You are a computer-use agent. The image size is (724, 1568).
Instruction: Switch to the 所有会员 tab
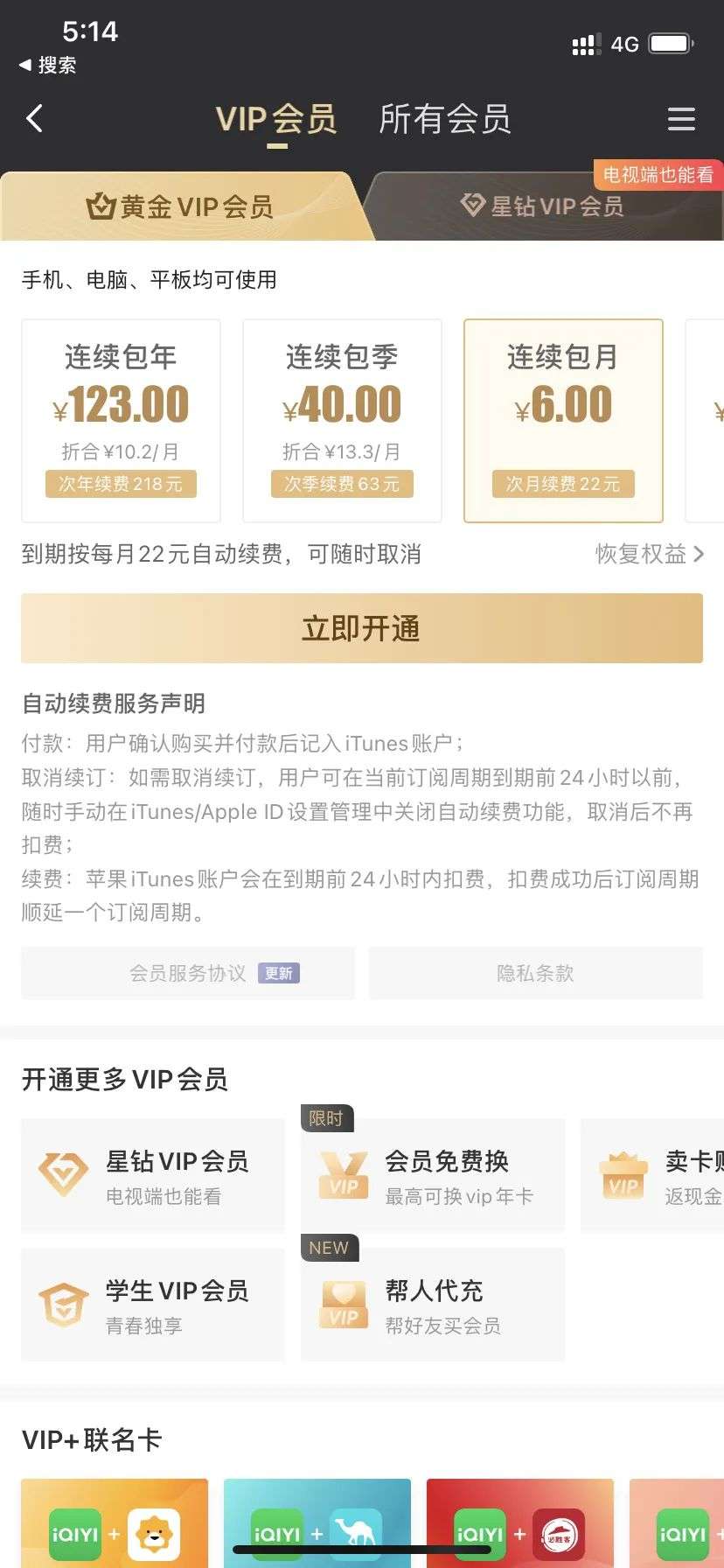pos(444,119)
